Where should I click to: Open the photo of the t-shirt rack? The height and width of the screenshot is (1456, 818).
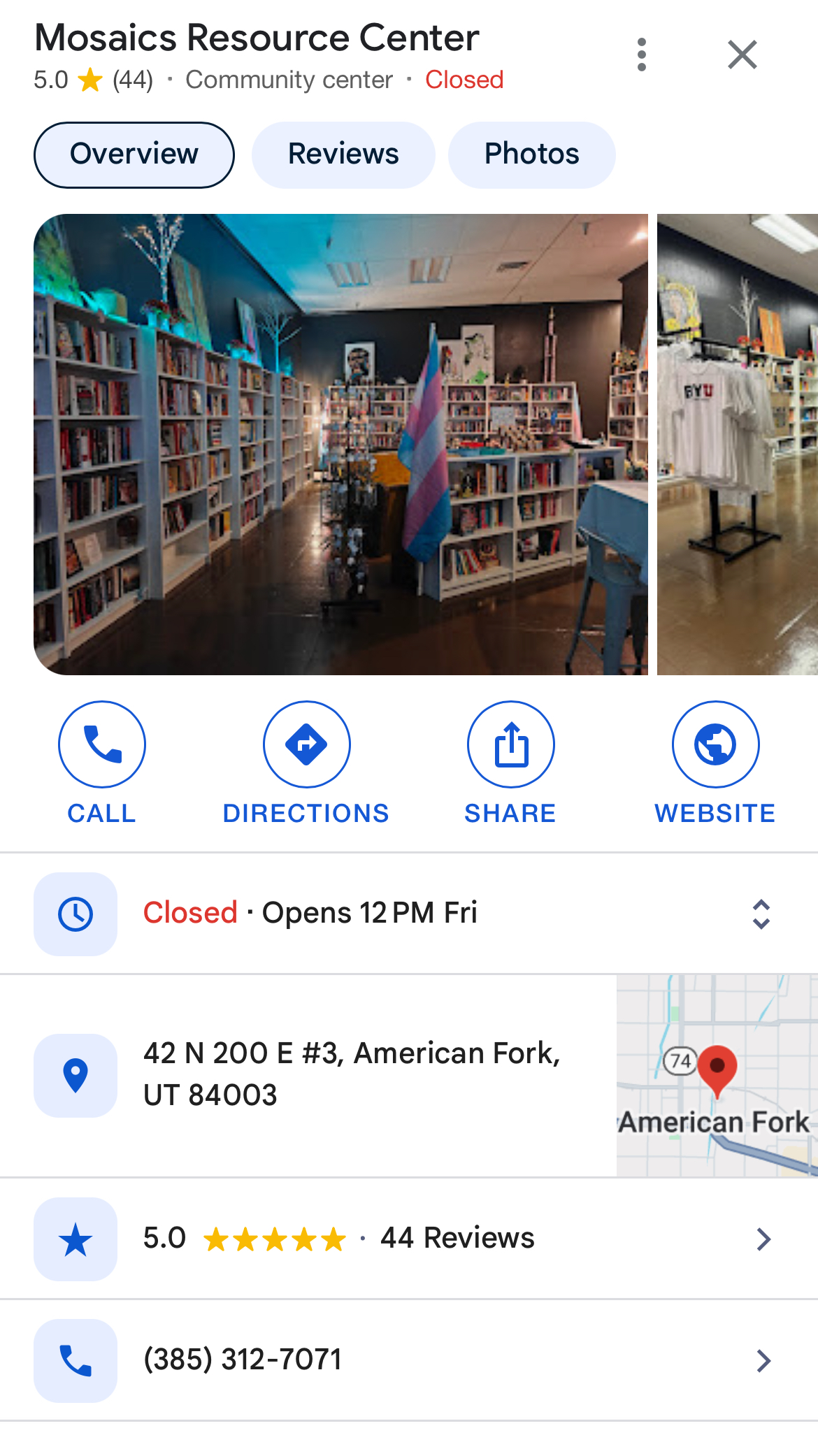point(737,444)
